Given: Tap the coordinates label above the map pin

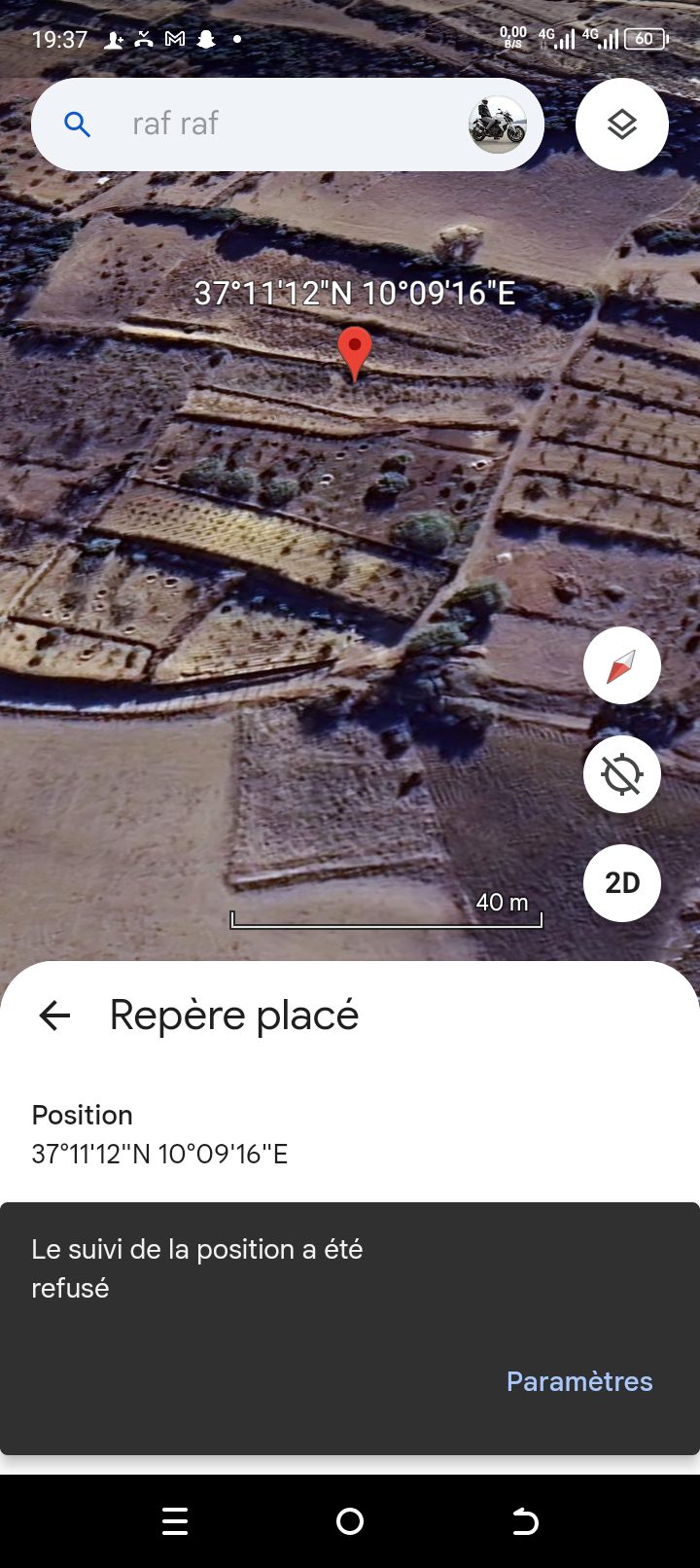Looking at the screenshot, I should (x=356, y=294).
